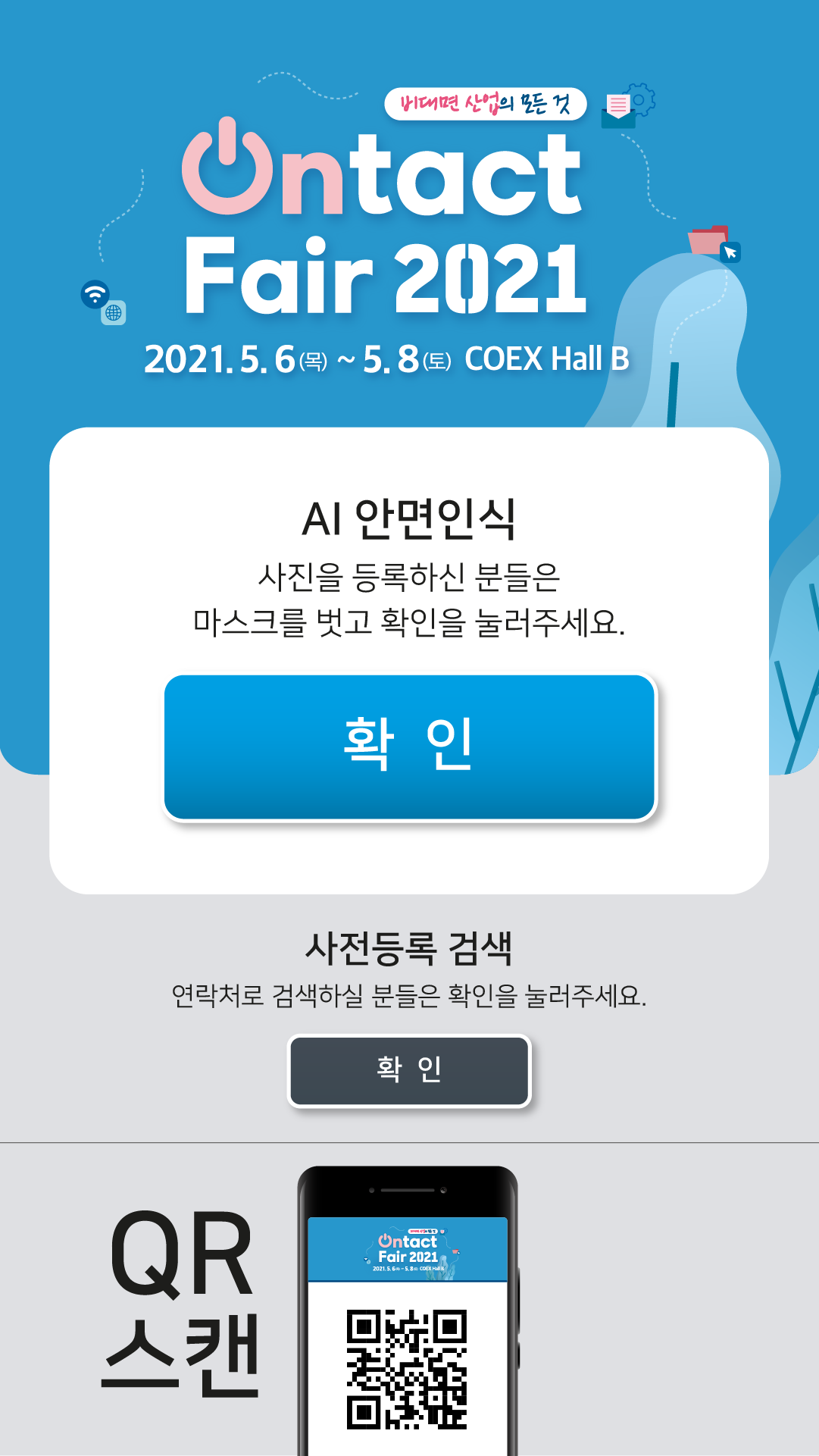Tap the dark 확인 button under 사전등록 검색

coord(409,1070)
